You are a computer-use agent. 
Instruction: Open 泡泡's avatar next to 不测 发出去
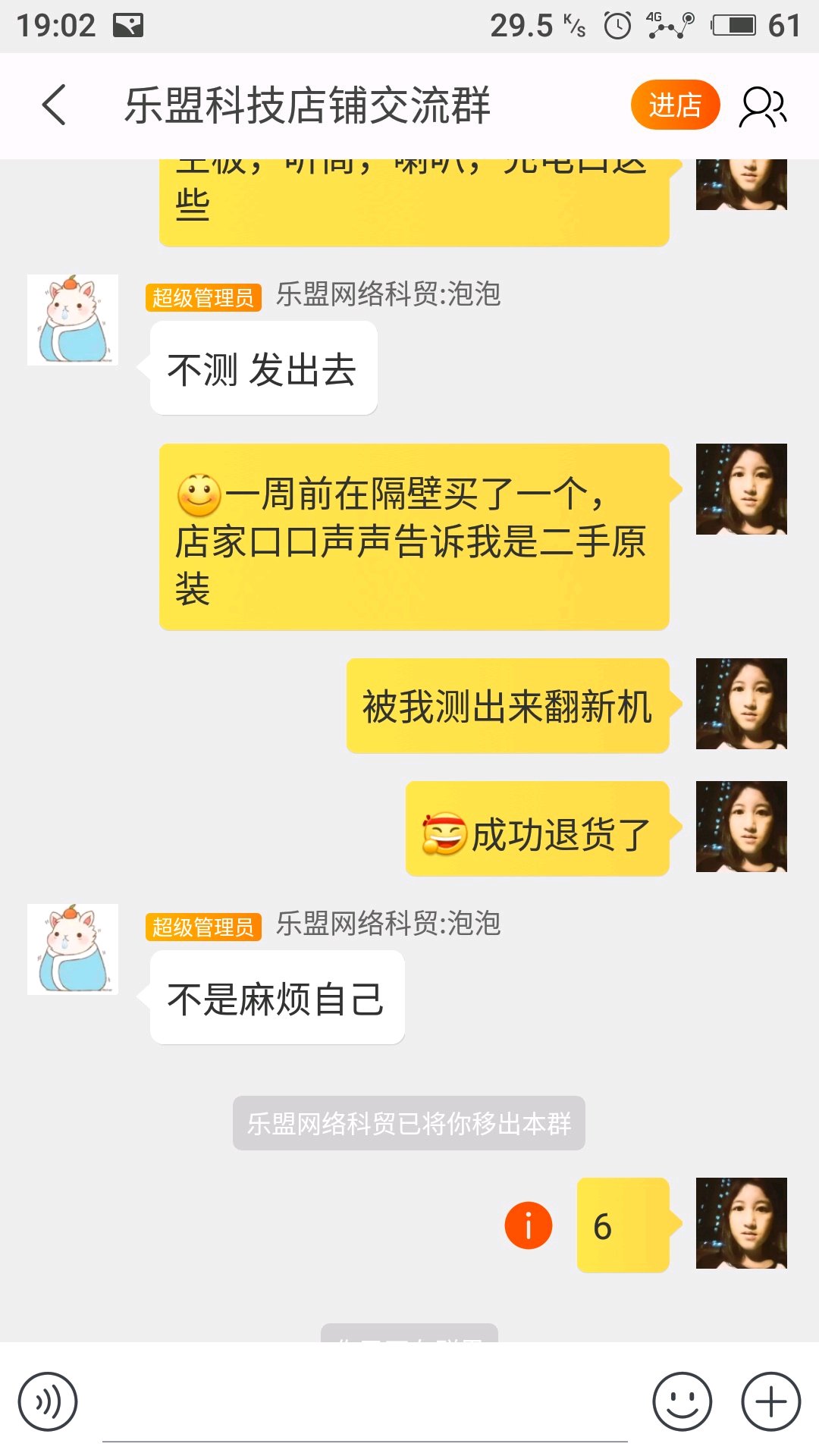(x=73, y=320)
